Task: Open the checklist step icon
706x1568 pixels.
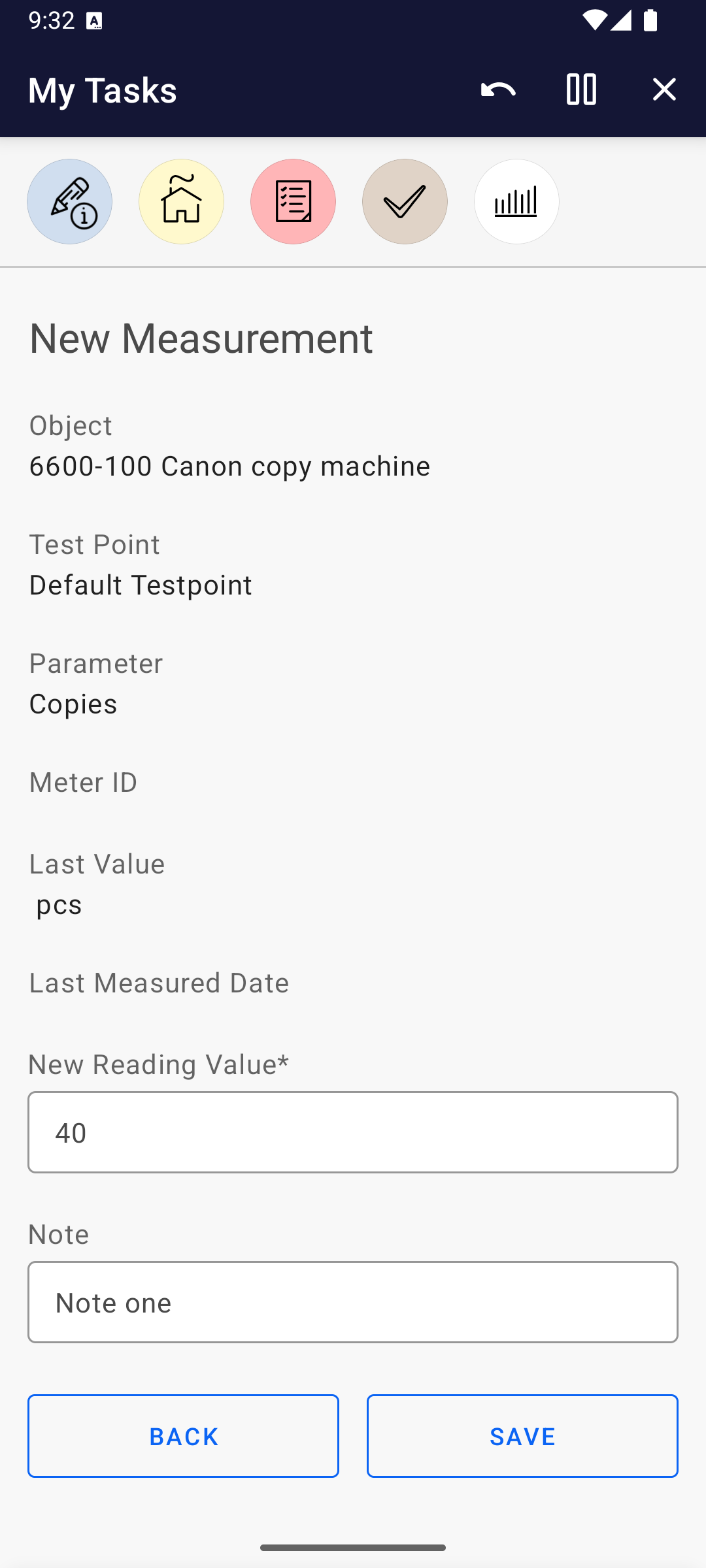Action: [294, 202]
